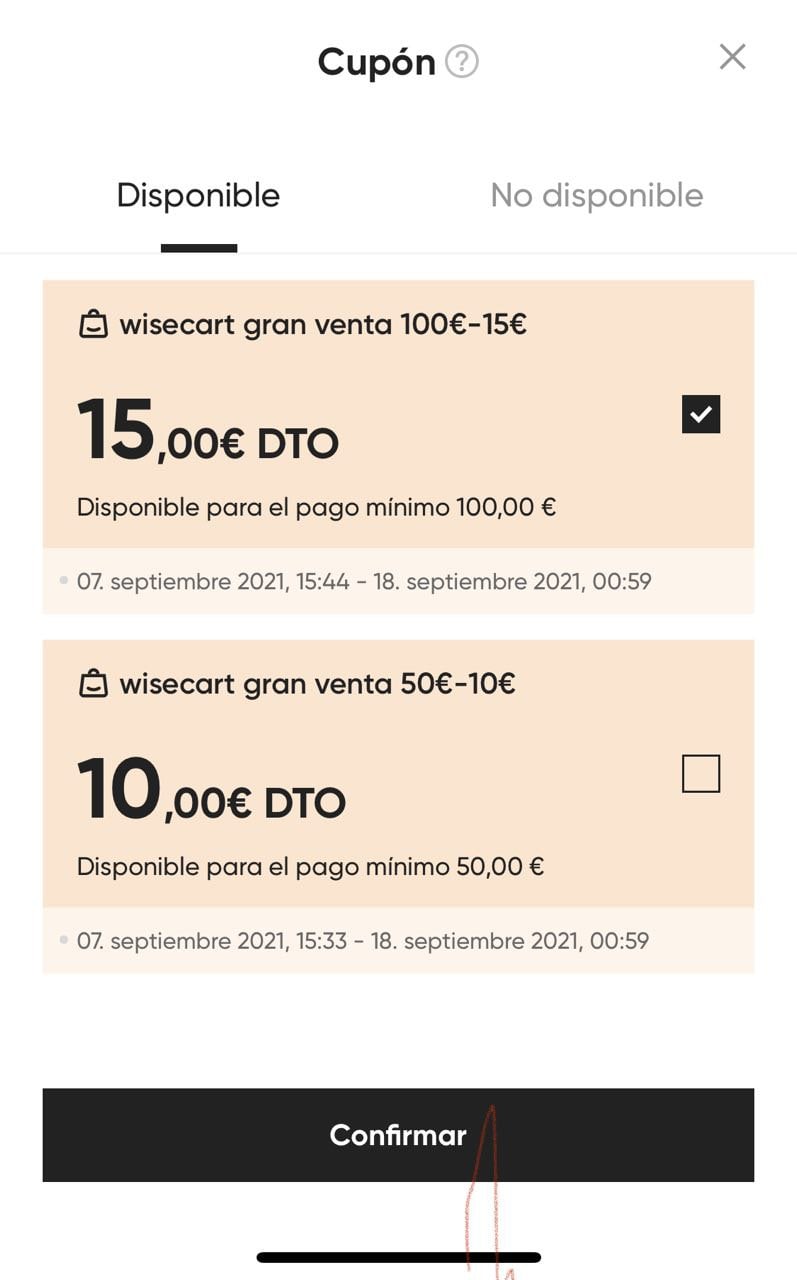The image size is (797, 1280).
Task: Open the help icon next to Cupón
Action: click(461, 62)
